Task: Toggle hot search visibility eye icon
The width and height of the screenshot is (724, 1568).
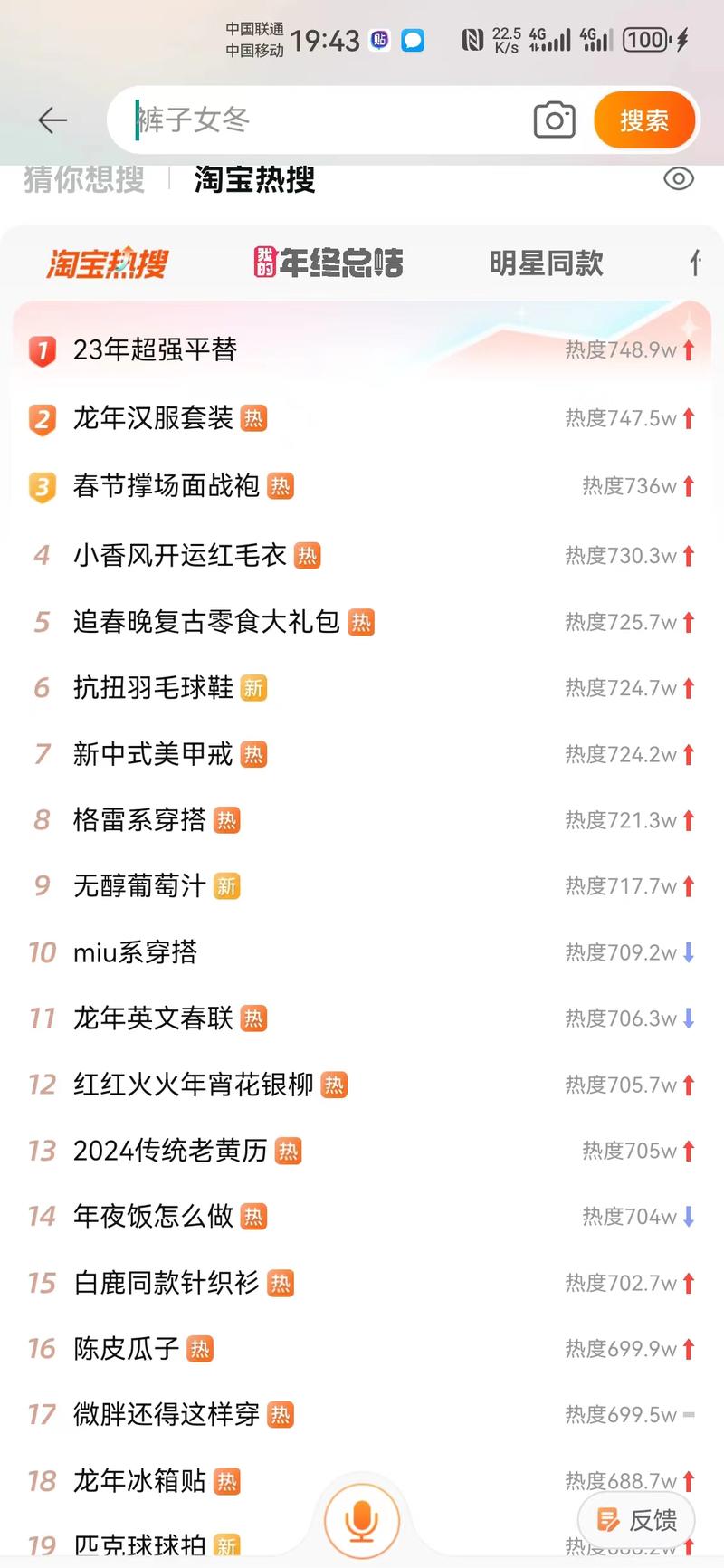Action: click(x=679, y=178)
